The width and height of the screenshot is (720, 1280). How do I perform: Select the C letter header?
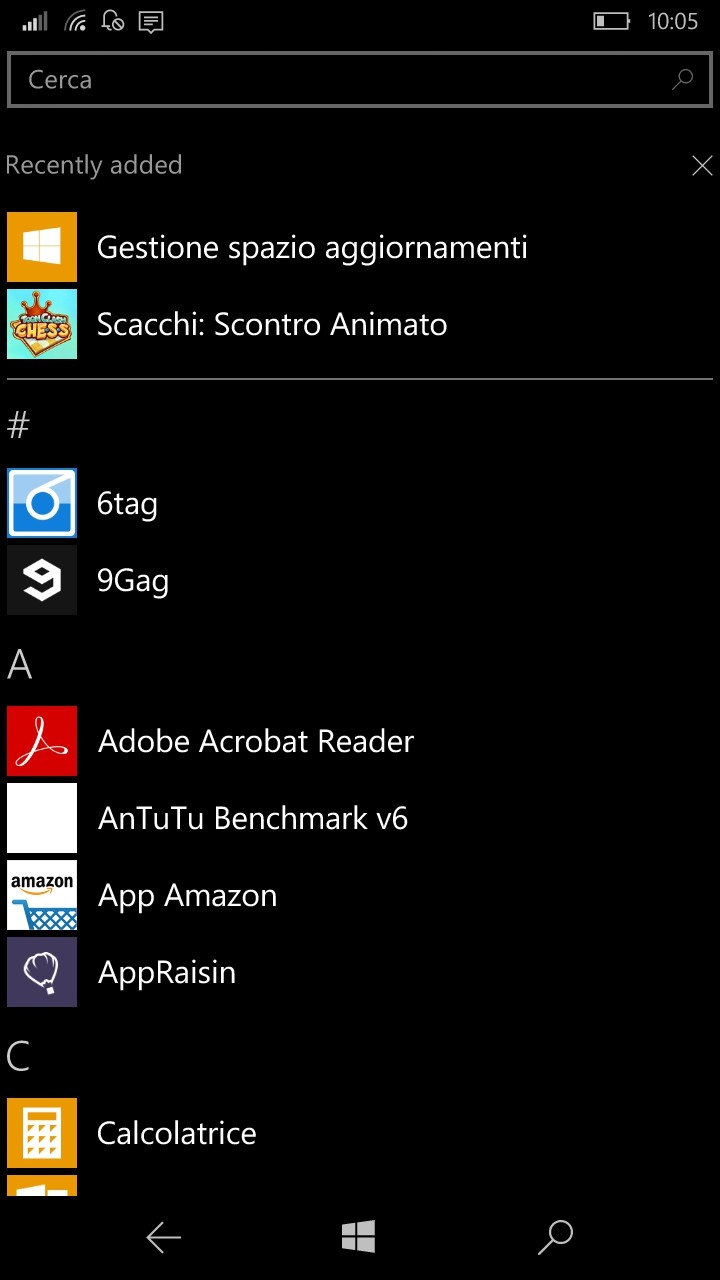coord(19,1056)
